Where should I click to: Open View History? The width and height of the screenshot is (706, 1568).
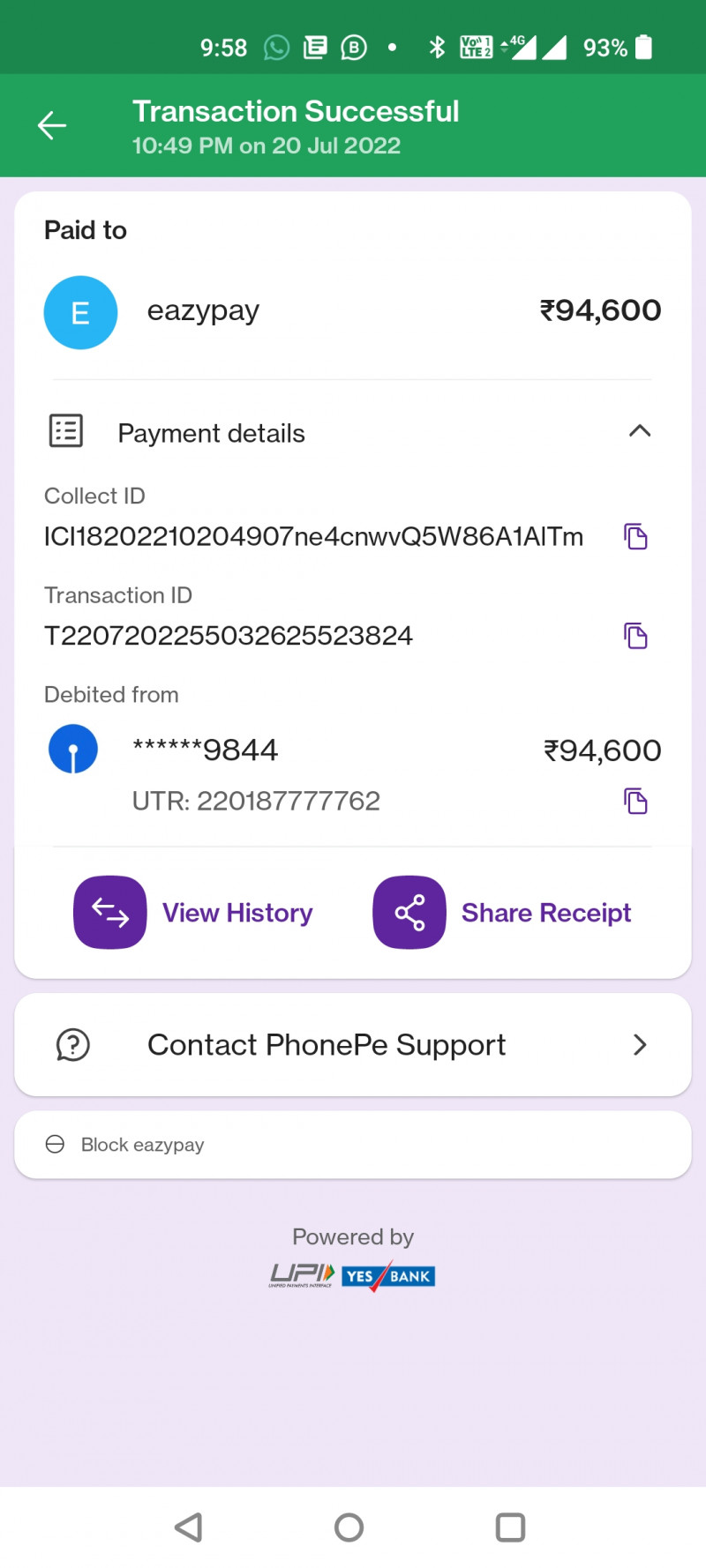tap(194, 913)
